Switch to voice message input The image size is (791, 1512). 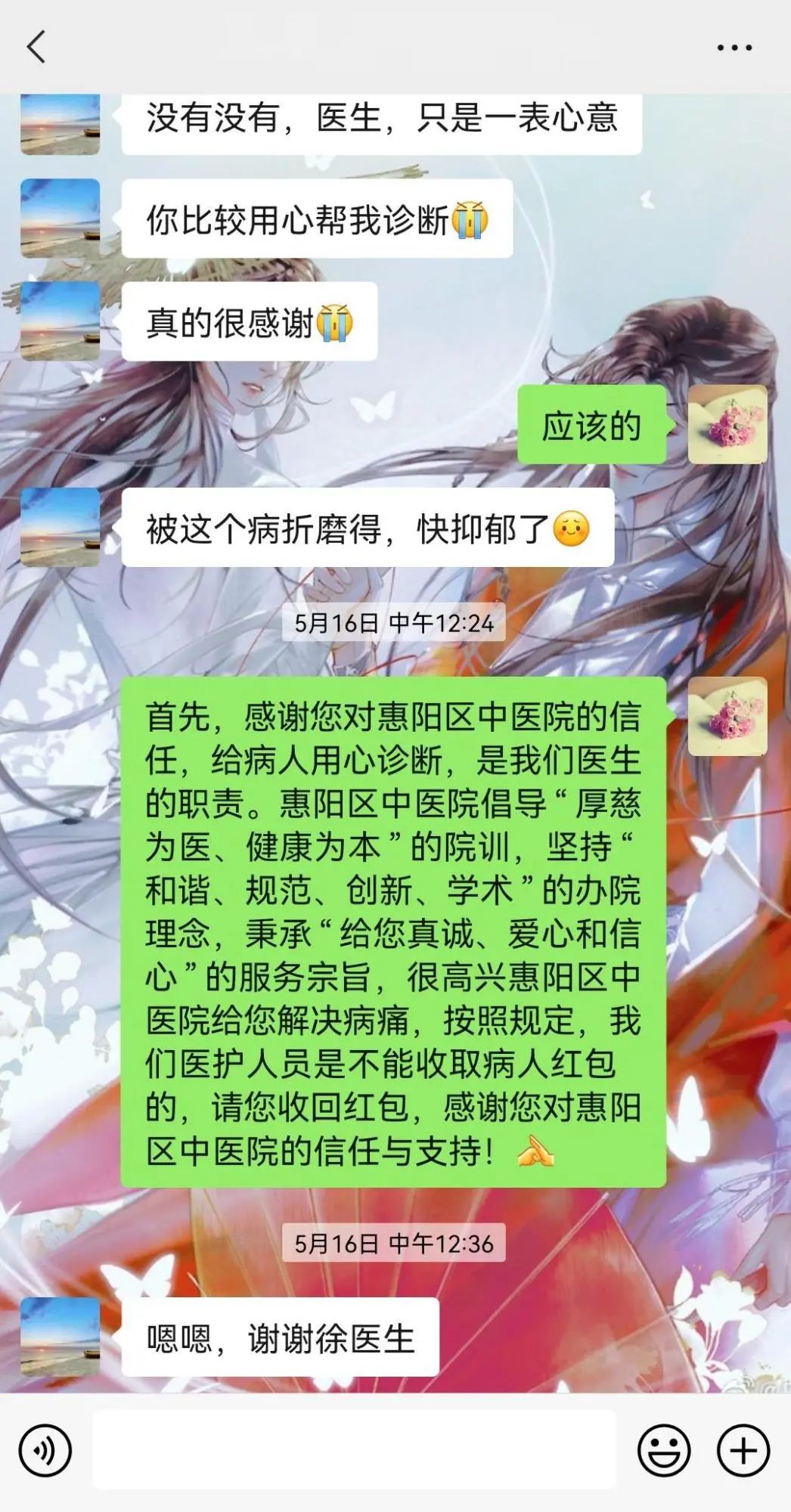pyautogui.click(x=45, y=1450)
